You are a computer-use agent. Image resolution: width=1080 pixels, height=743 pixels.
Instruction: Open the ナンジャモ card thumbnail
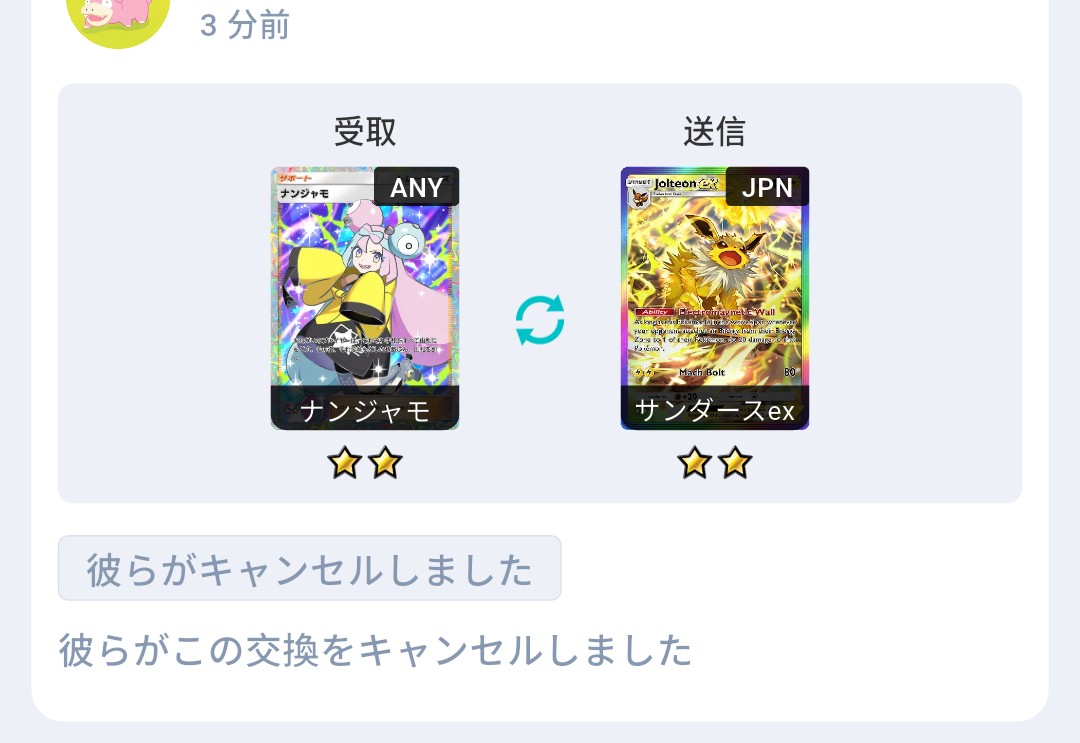pos(365,298)
